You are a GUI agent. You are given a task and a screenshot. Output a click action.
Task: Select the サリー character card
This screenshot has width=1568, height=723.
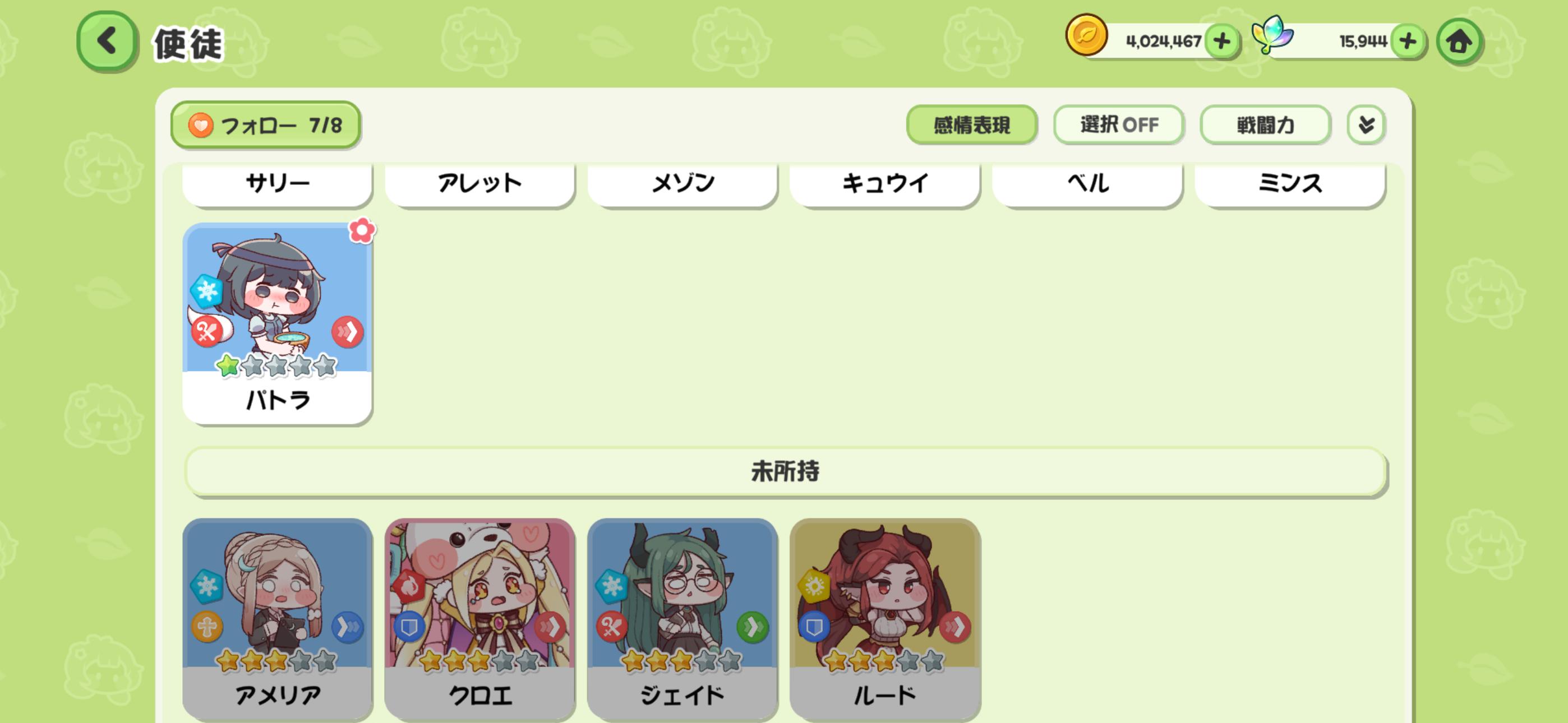coord(278,184)
